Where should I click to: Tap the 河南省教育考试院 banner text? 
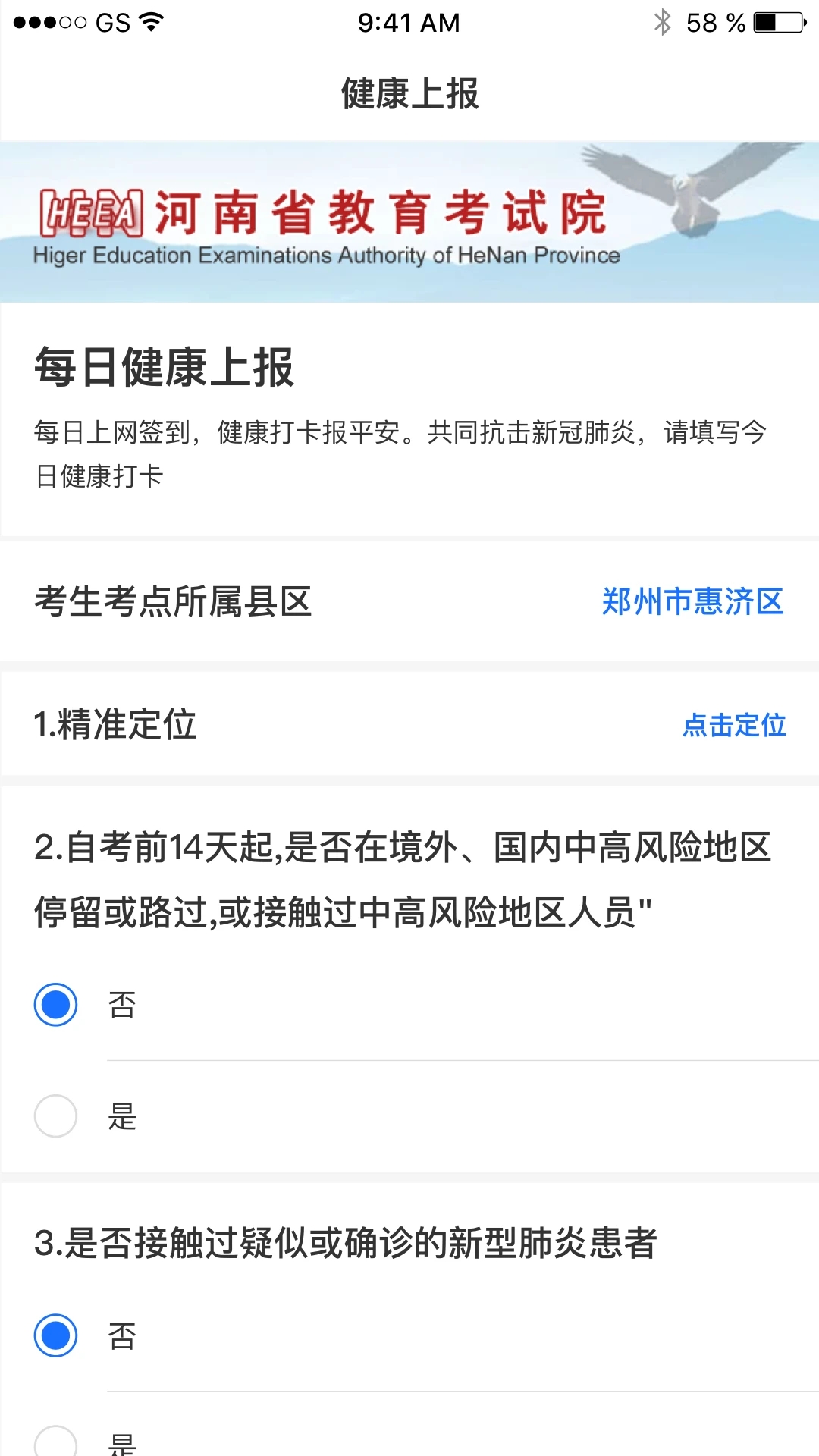point(379,215)
